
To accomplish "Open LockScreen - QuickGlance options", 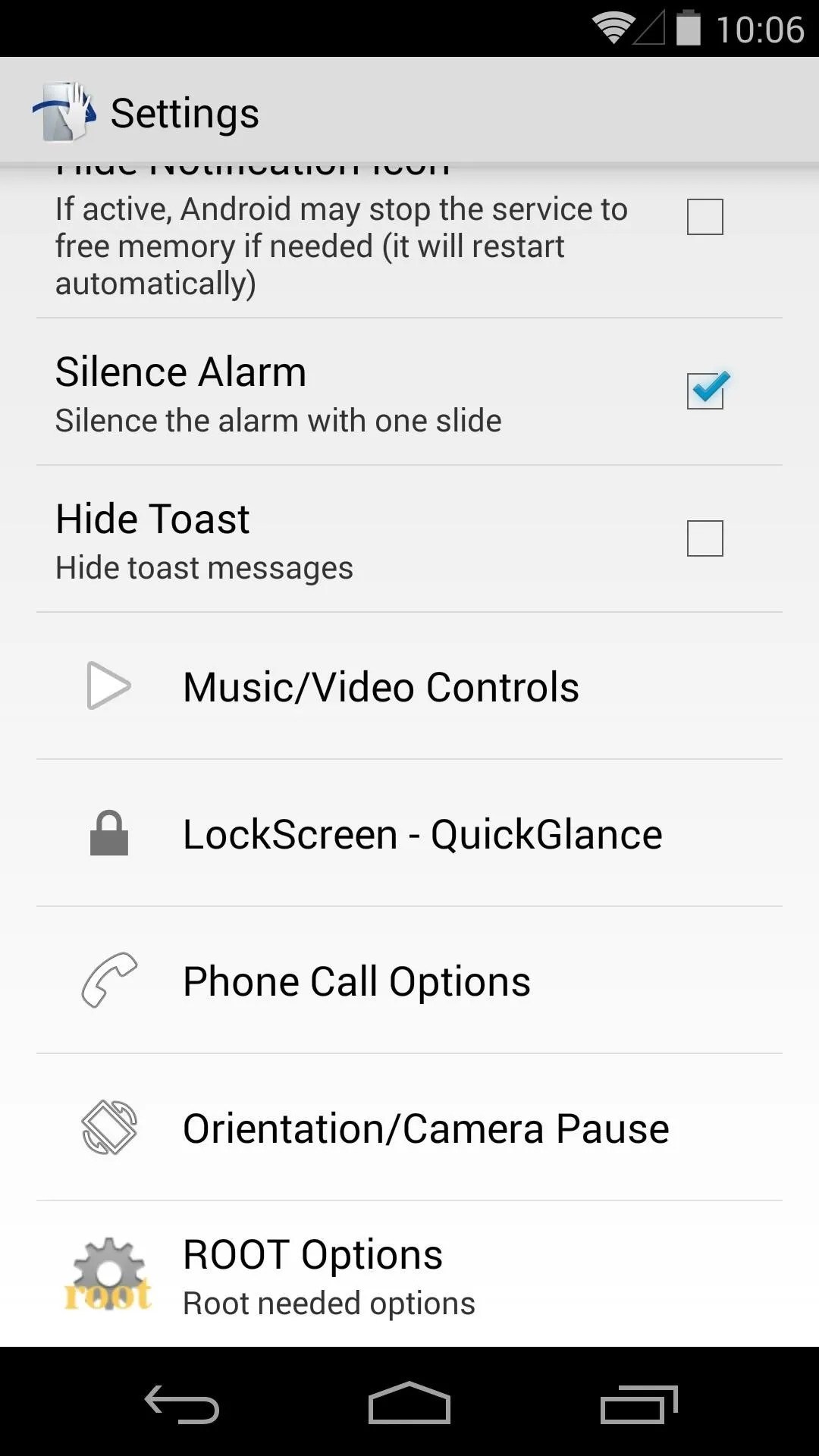I will click(409, 833).
